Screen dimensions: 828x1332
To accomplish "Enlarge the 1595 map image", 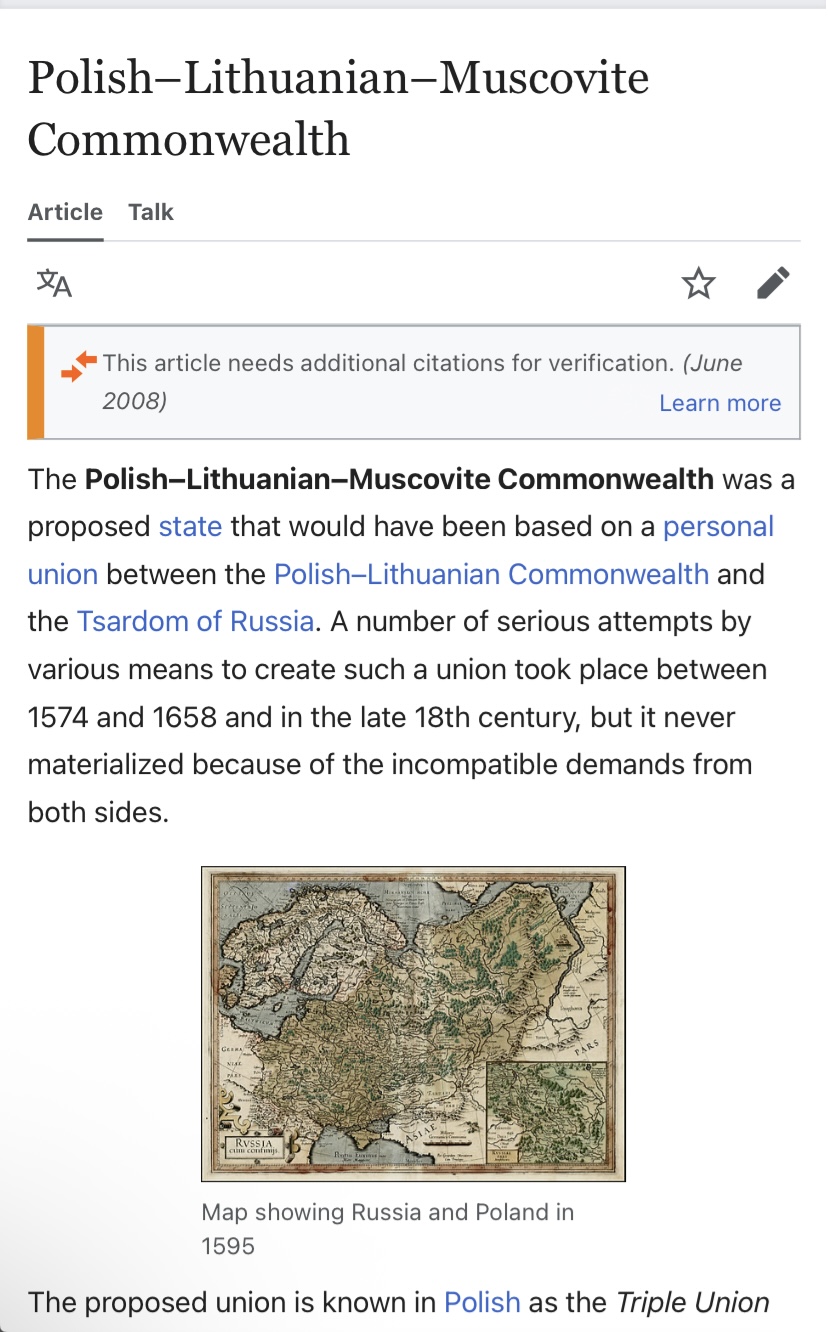I will tap(413, 1024).
